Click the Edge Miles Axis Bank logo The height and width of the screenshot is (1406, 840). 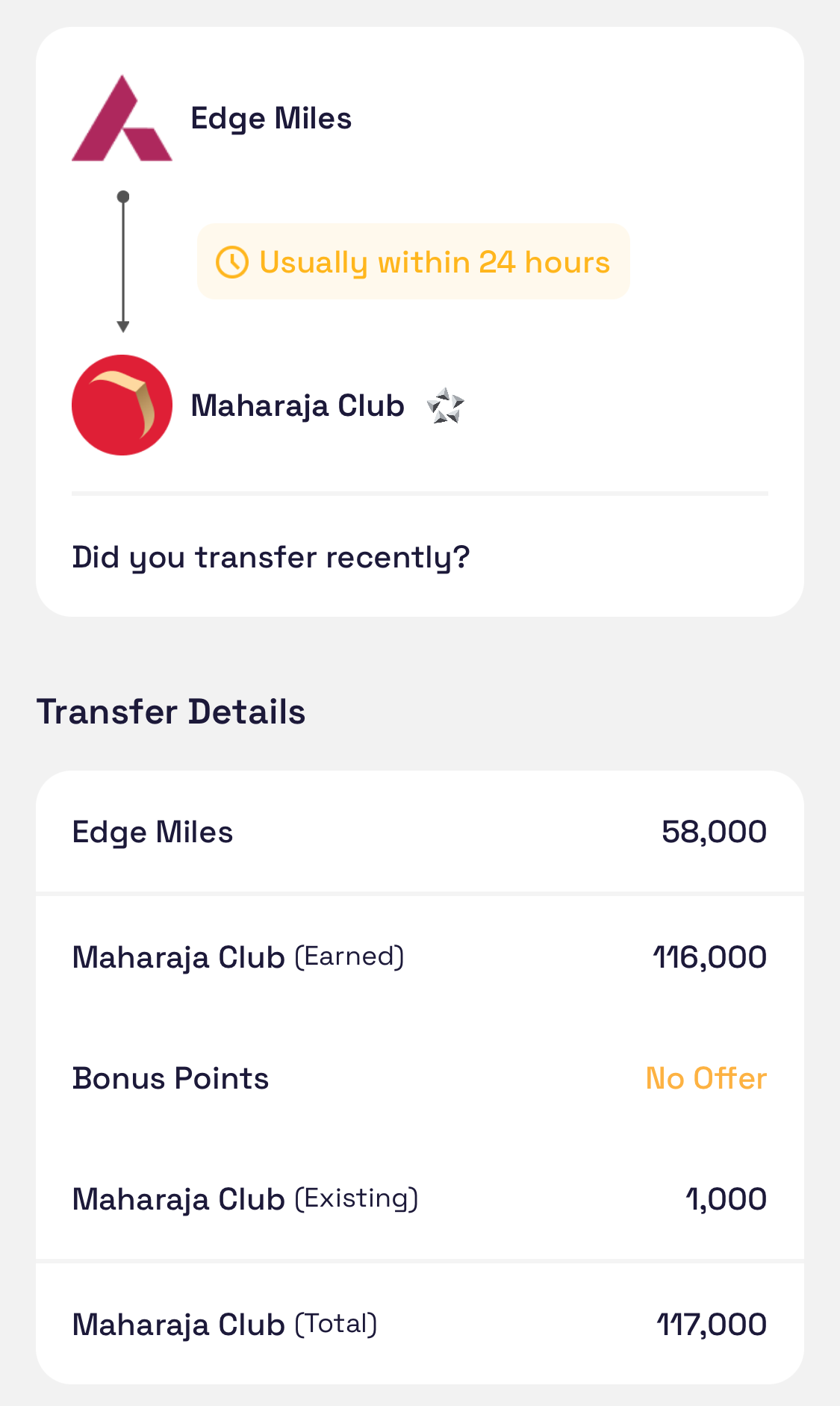click(x=122, y=117)
